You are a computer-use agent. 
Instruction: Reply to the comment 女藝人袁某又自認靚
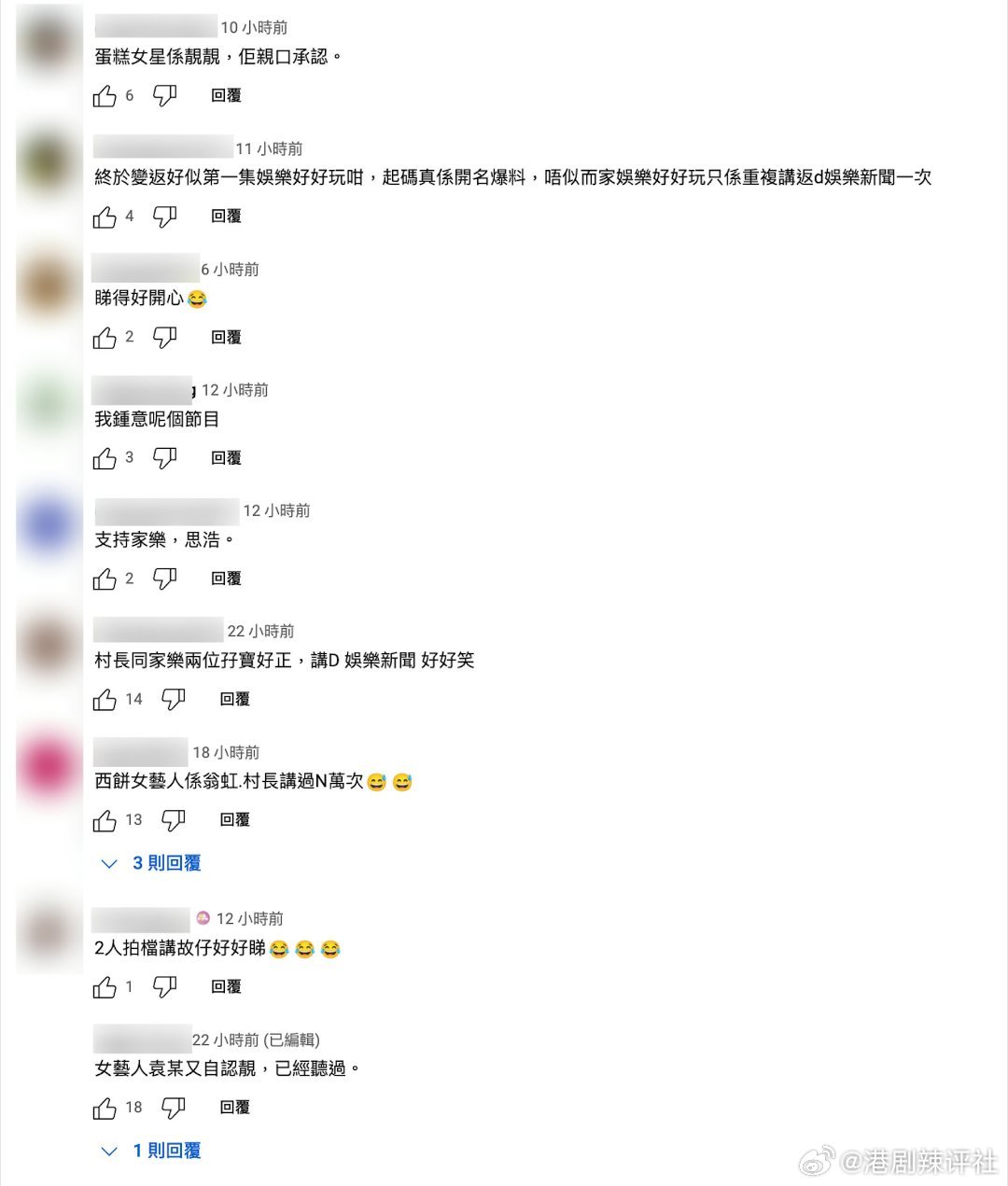coord(234,1108)
